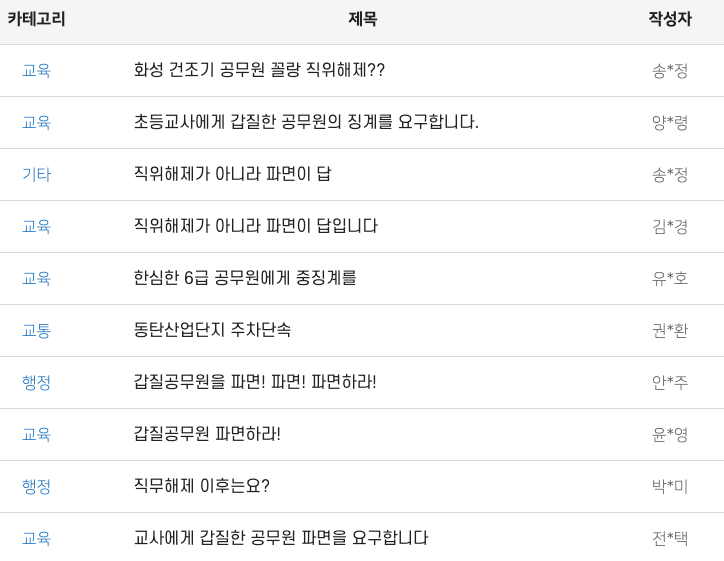Viewport: 724px width, 561px height.
Task: Open post '한심한 6급 공무원에게 중징계를'
Action: tap(245, 278)
